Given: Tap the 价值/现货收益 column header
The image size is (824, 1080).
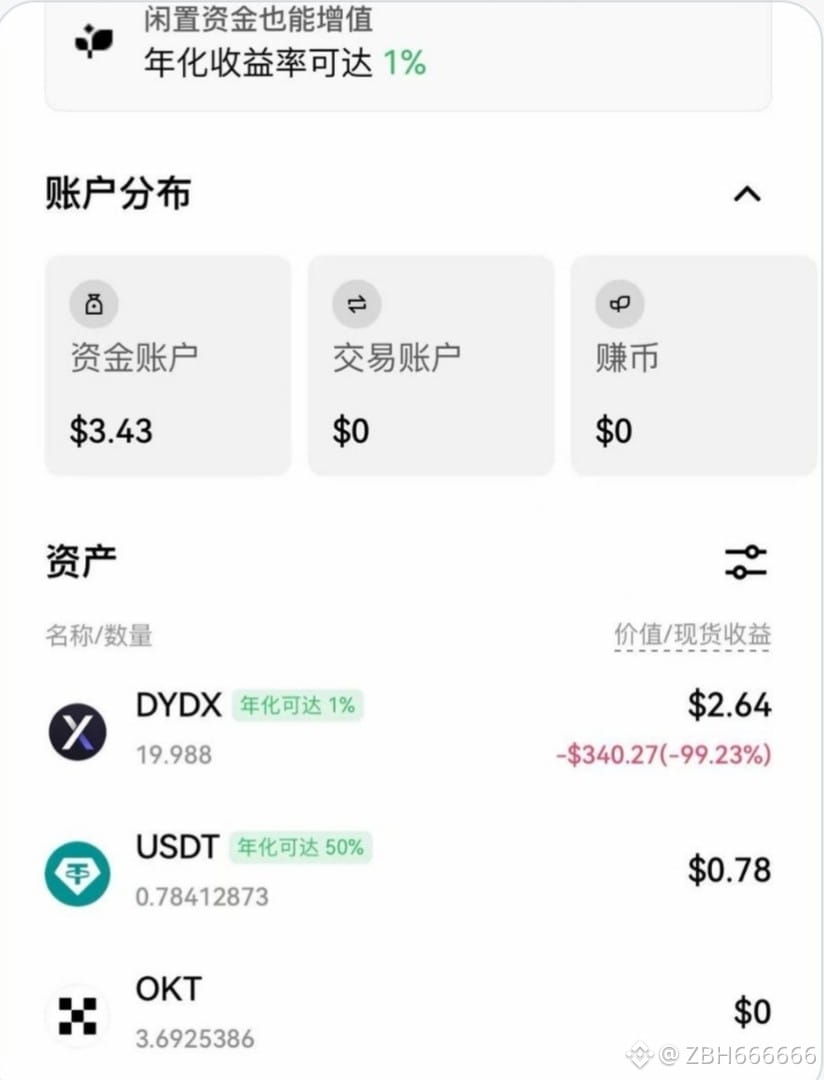Looking at the screenshot, I should pos(692,634).
